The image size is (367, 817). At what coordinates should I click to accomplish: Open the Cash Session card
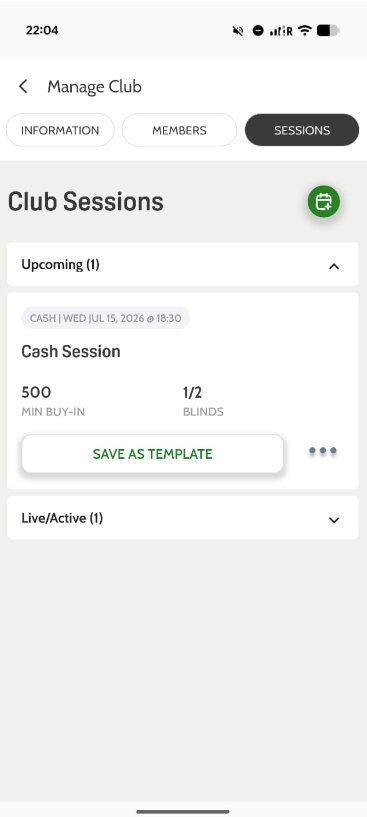[183, 391]
